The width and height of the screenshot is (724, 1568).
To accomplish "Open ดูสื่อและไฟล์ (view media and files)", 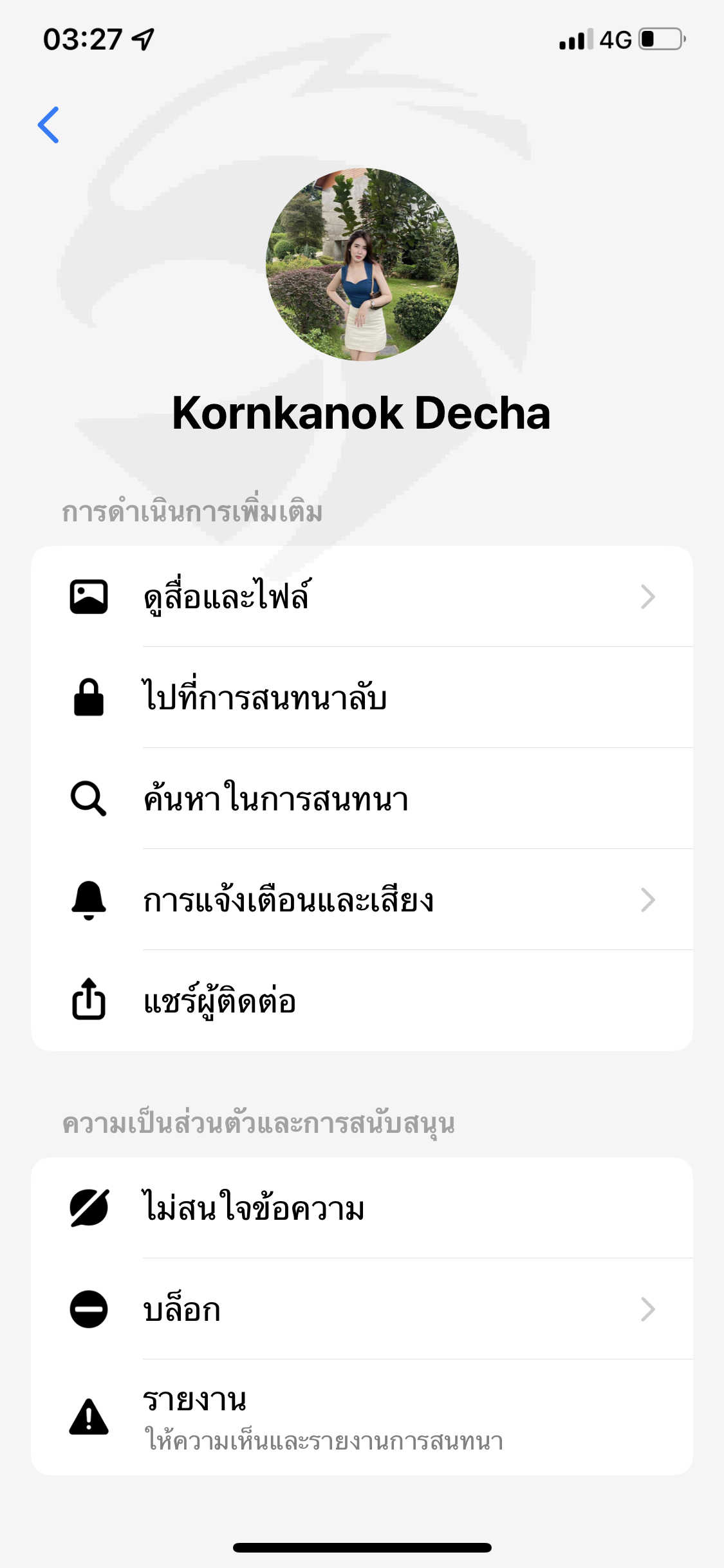I will 362,597.
